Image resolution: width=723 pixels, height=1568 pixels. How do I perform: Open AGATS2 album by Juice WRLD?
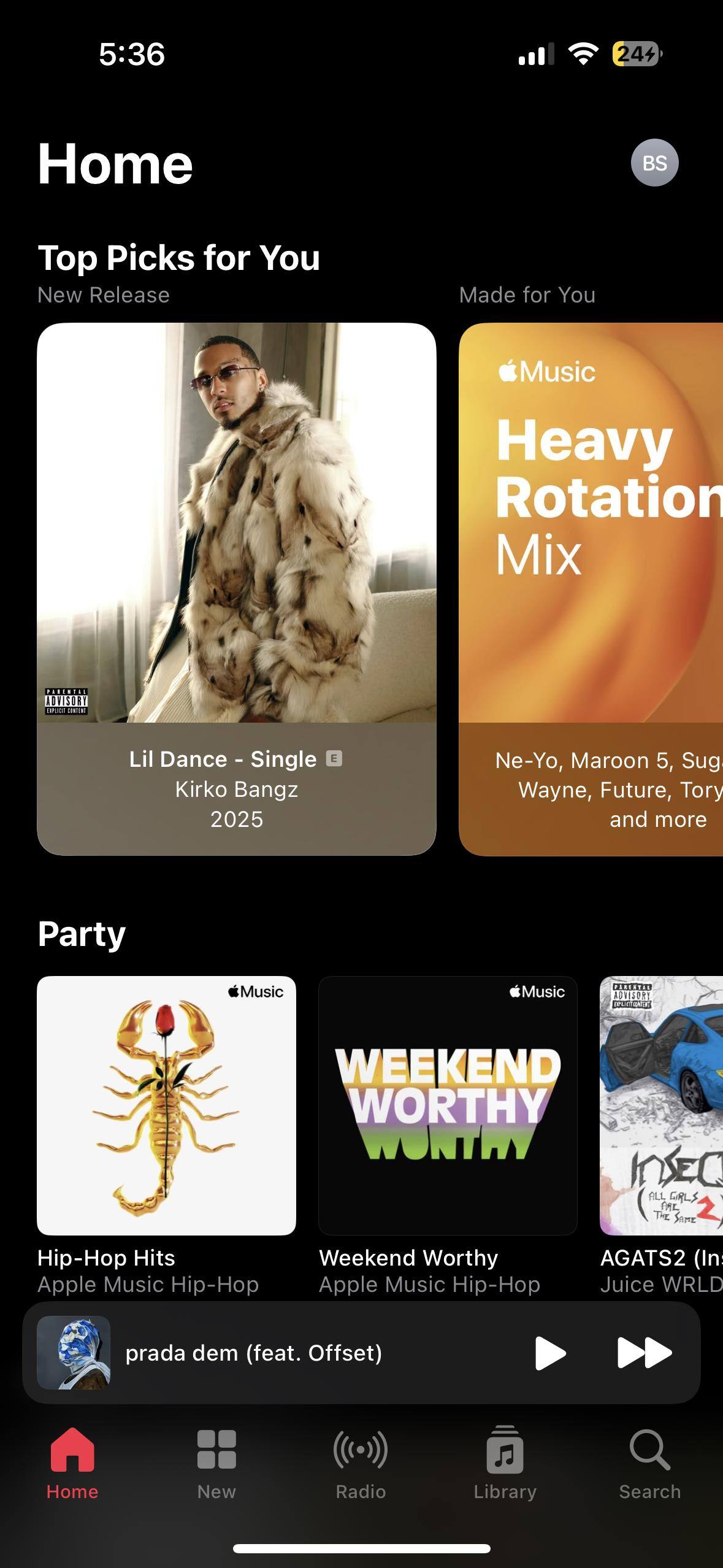tap(661, 1105)
